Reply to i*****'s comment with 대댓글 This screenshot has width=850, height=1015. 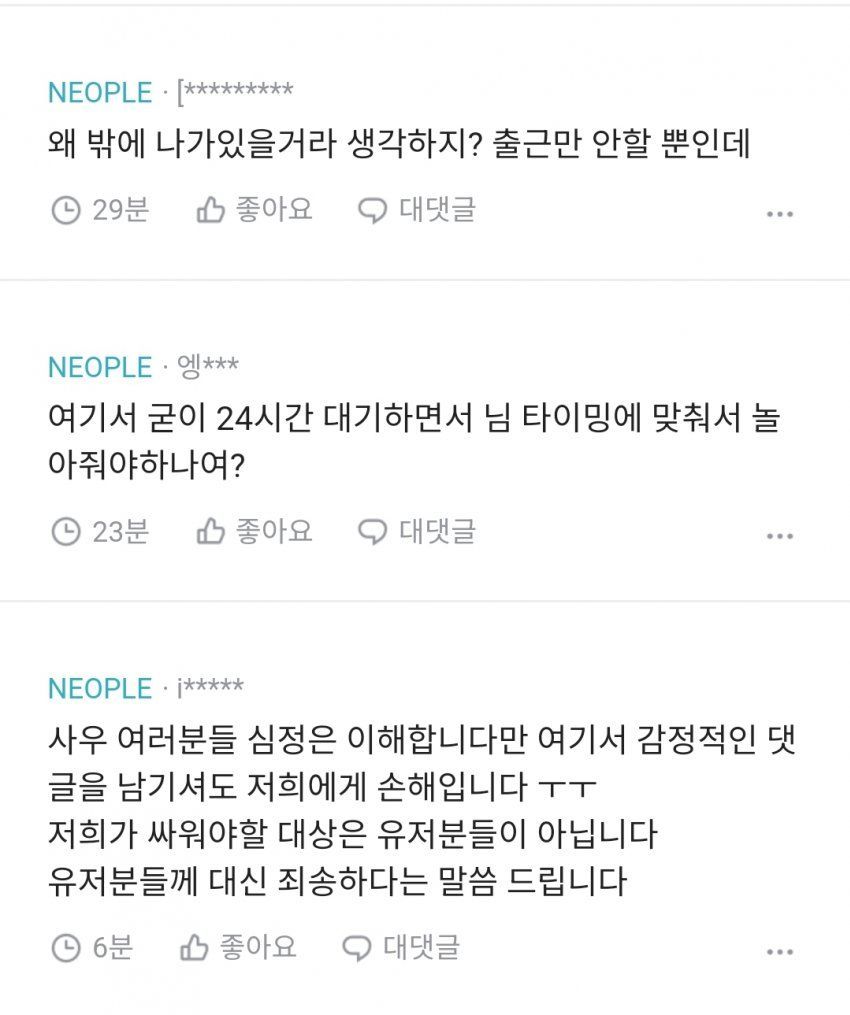click(400, 947)
